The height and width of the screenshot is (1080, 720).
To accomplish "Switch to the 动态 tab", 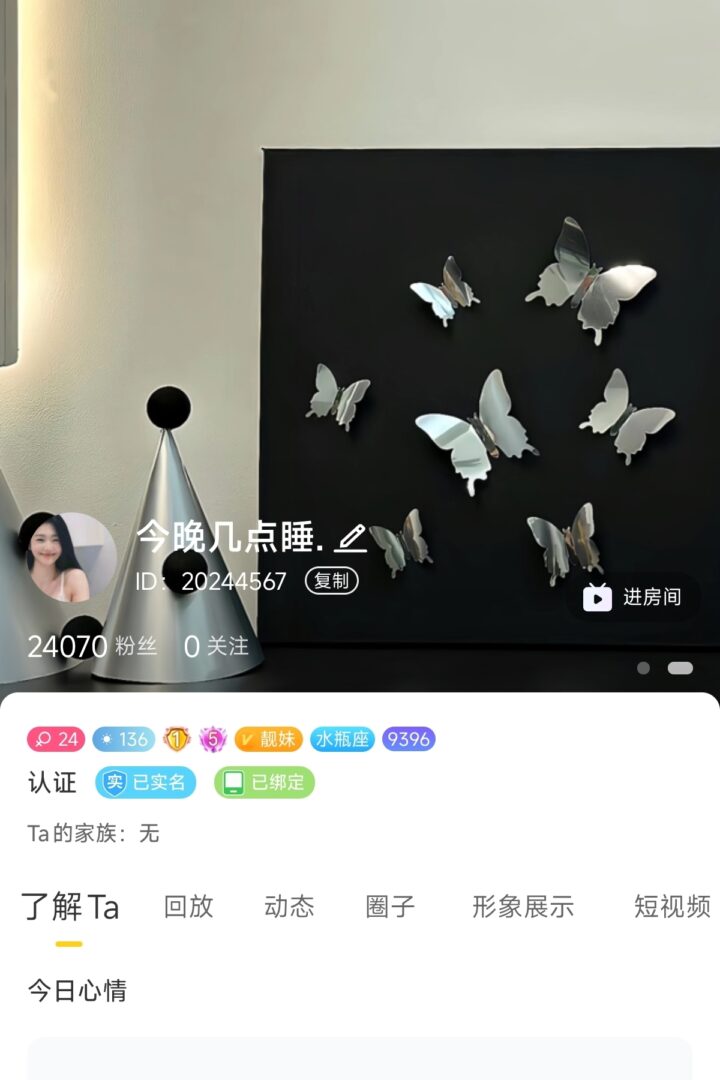I will pyautogui.click(x=289, y=907).
